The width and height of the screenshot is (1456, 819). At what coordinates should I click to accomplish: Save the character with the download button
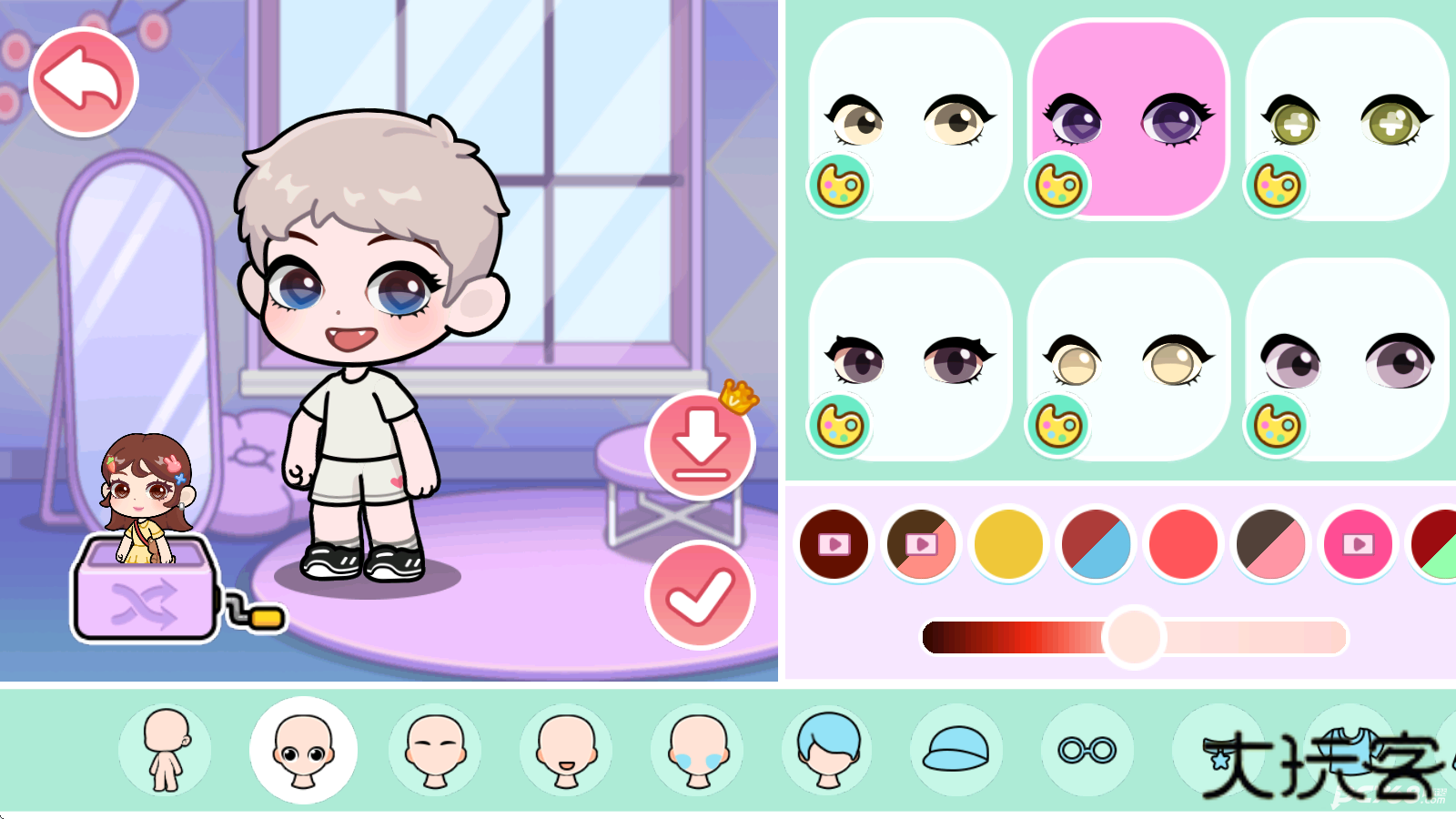tap(699, 444)
